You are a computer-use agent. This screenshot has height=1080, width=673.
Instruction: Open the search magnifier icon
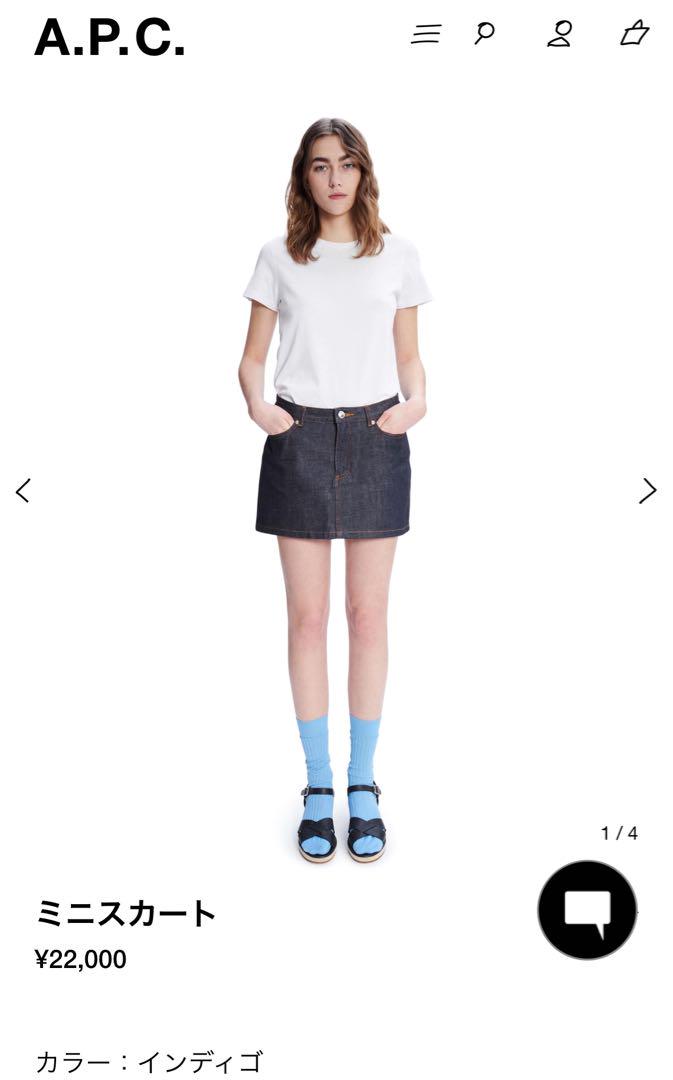[x=484, y=33]
